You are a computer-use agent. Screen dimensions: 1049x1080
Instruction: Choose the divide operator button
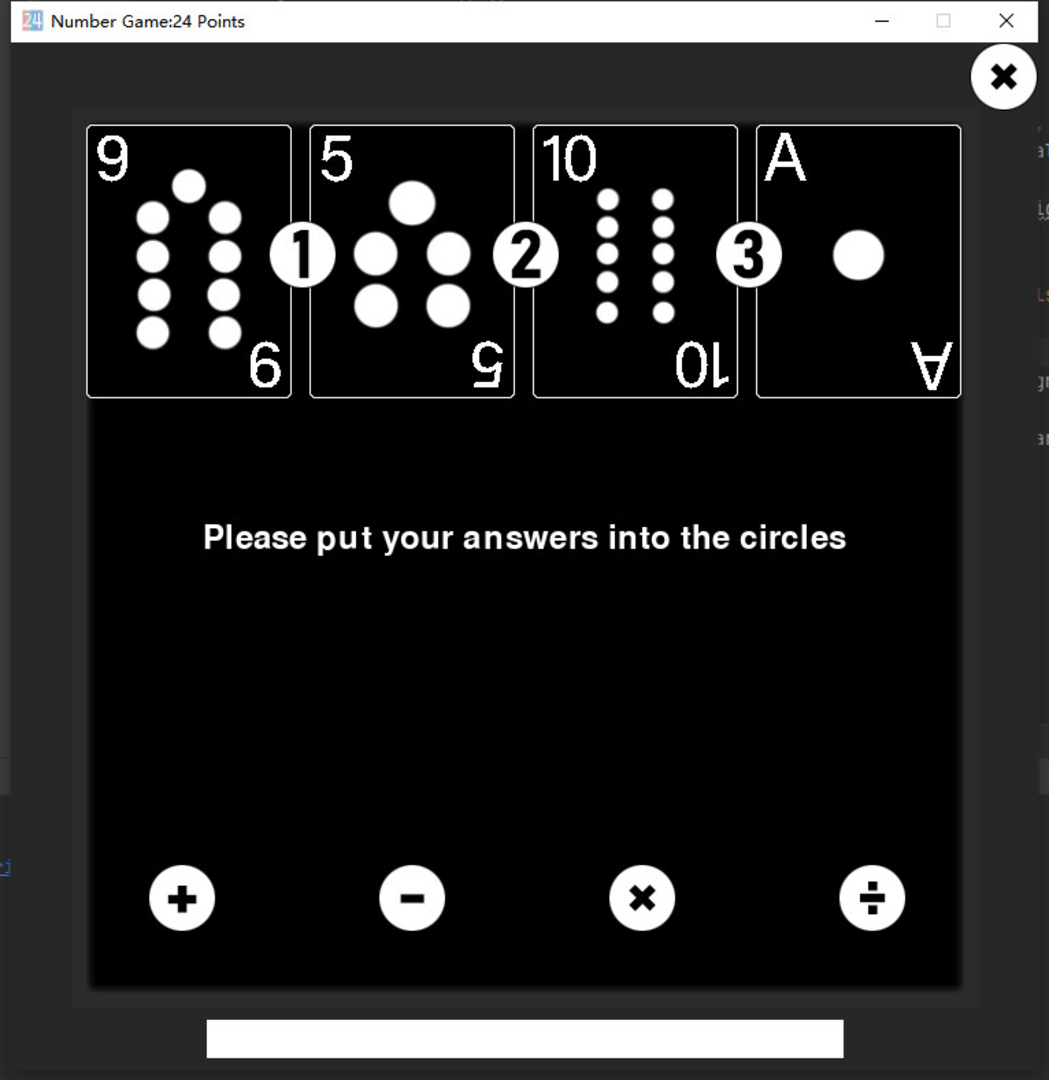click(x=872, y=898)
